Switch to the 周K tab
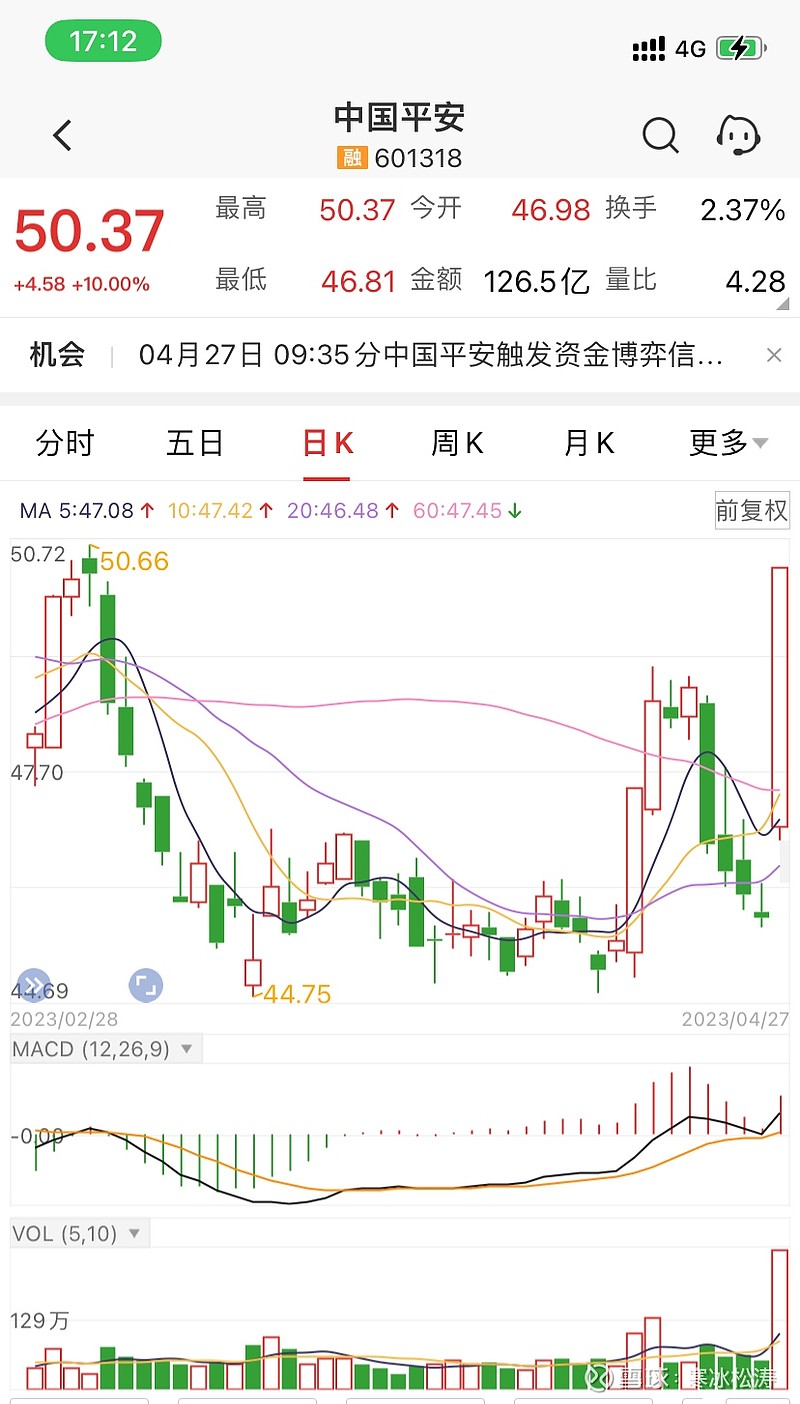Image resolution: width=800 pixels, height=1404 pixels. coord(457,443)
